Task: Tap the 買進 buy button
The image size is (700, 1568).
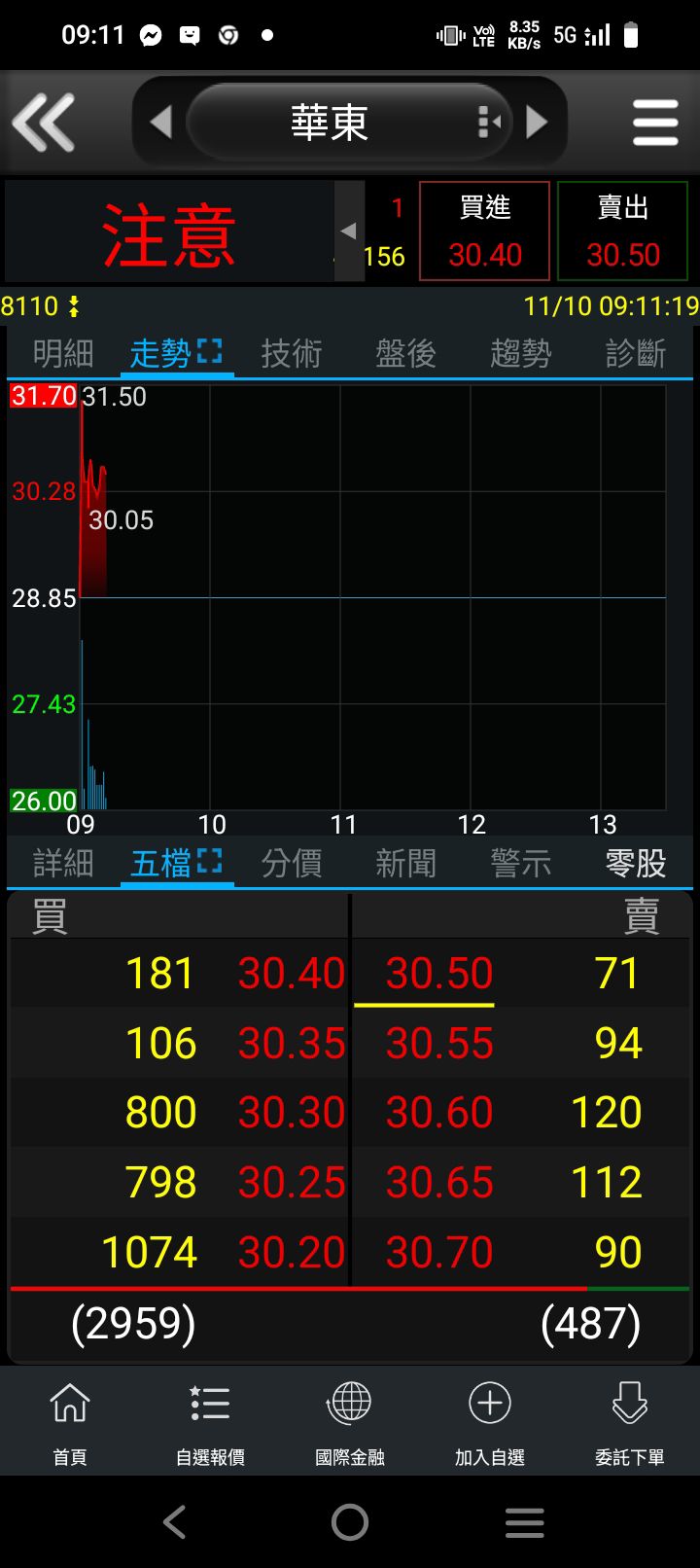Action: coord(484,232)
